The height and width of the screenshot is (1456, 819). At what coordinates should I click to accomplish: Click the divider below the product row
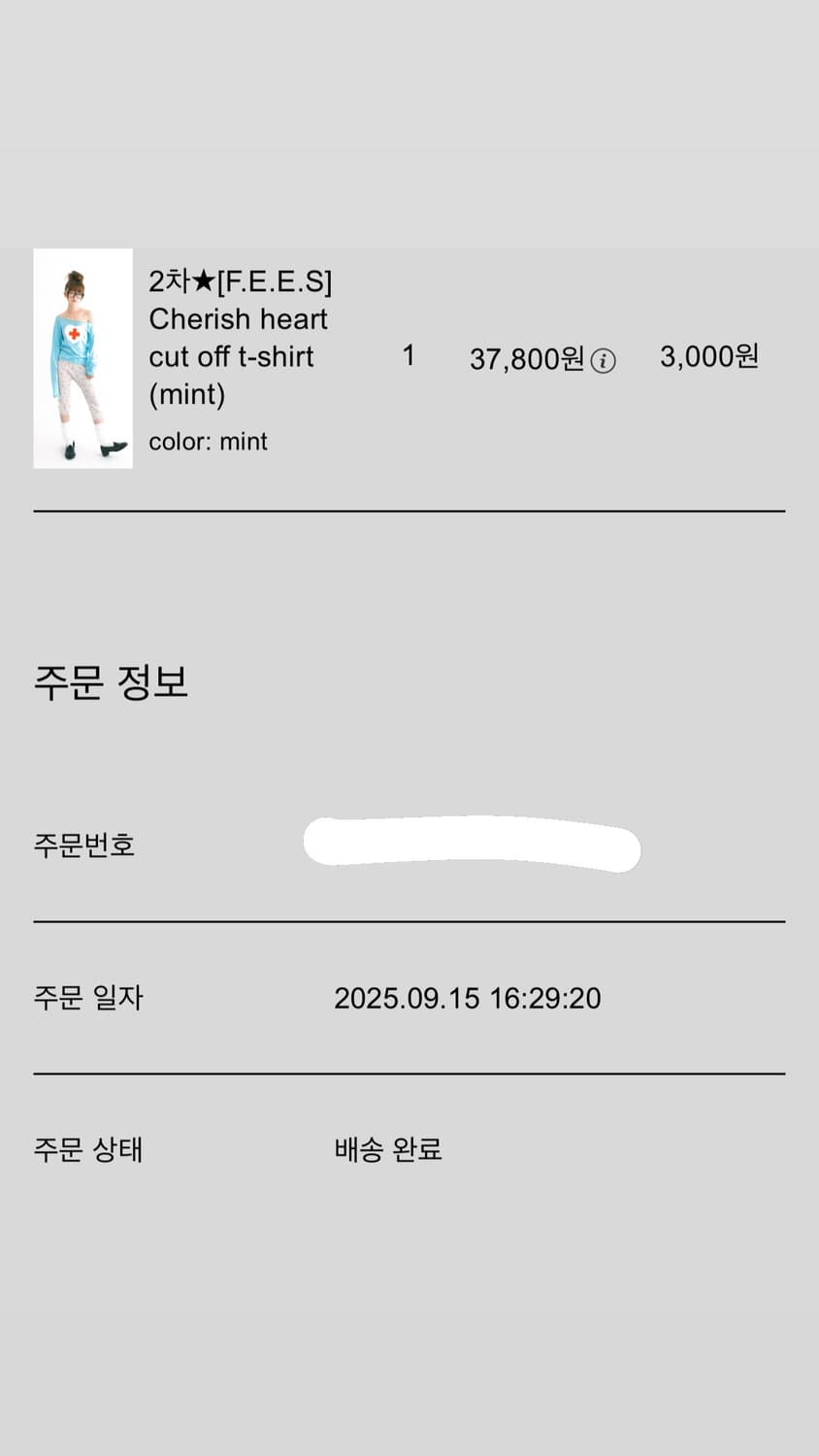point(409,510)
